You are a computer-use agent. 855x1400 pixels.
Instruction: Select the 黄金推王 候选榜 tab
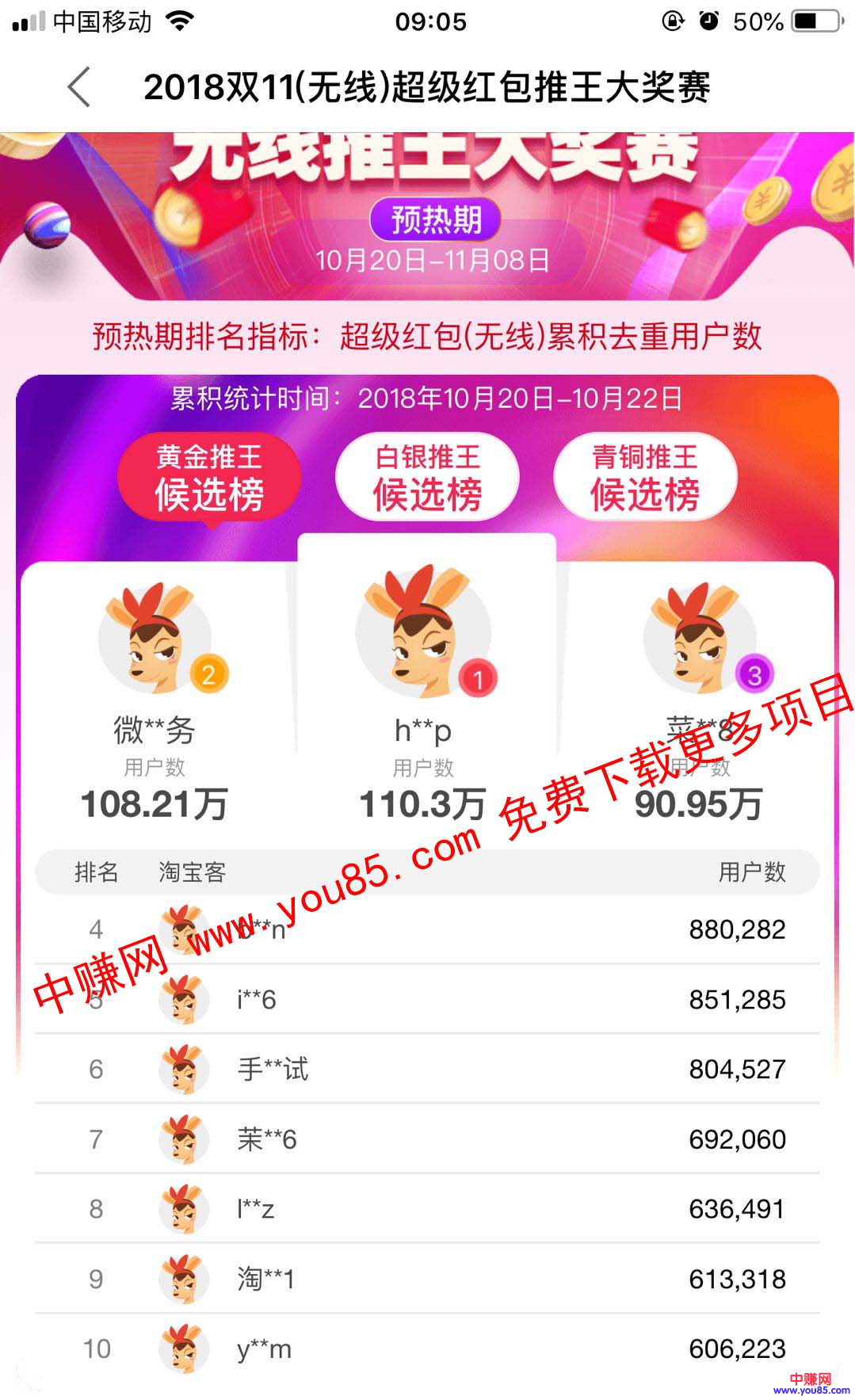(x=209, y=477)
